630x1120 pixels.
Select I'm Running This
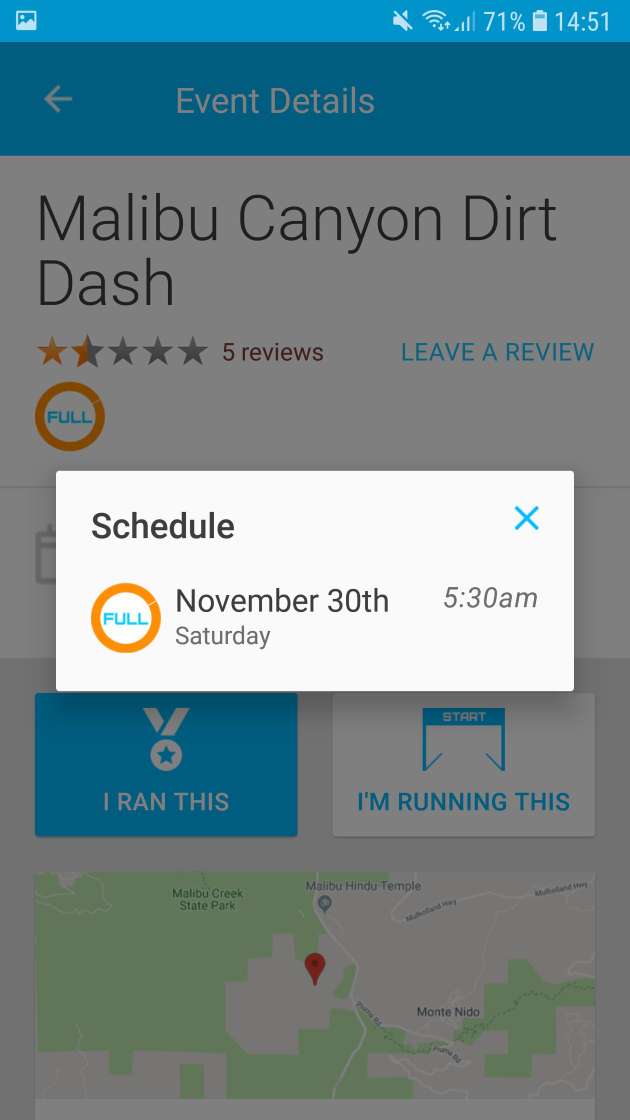(x=464, y=764)
